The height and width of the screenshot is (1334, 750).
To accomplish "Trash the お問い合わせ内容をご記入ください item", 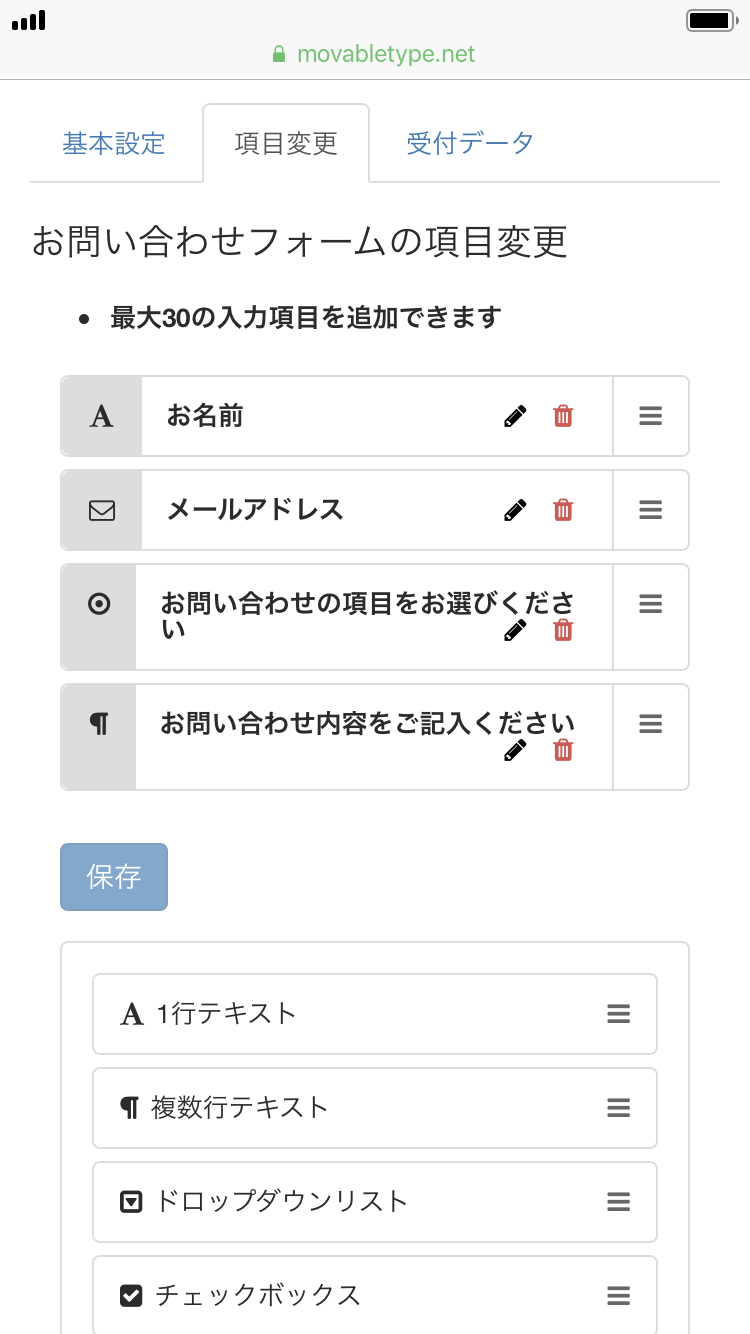I will [563, 750].
